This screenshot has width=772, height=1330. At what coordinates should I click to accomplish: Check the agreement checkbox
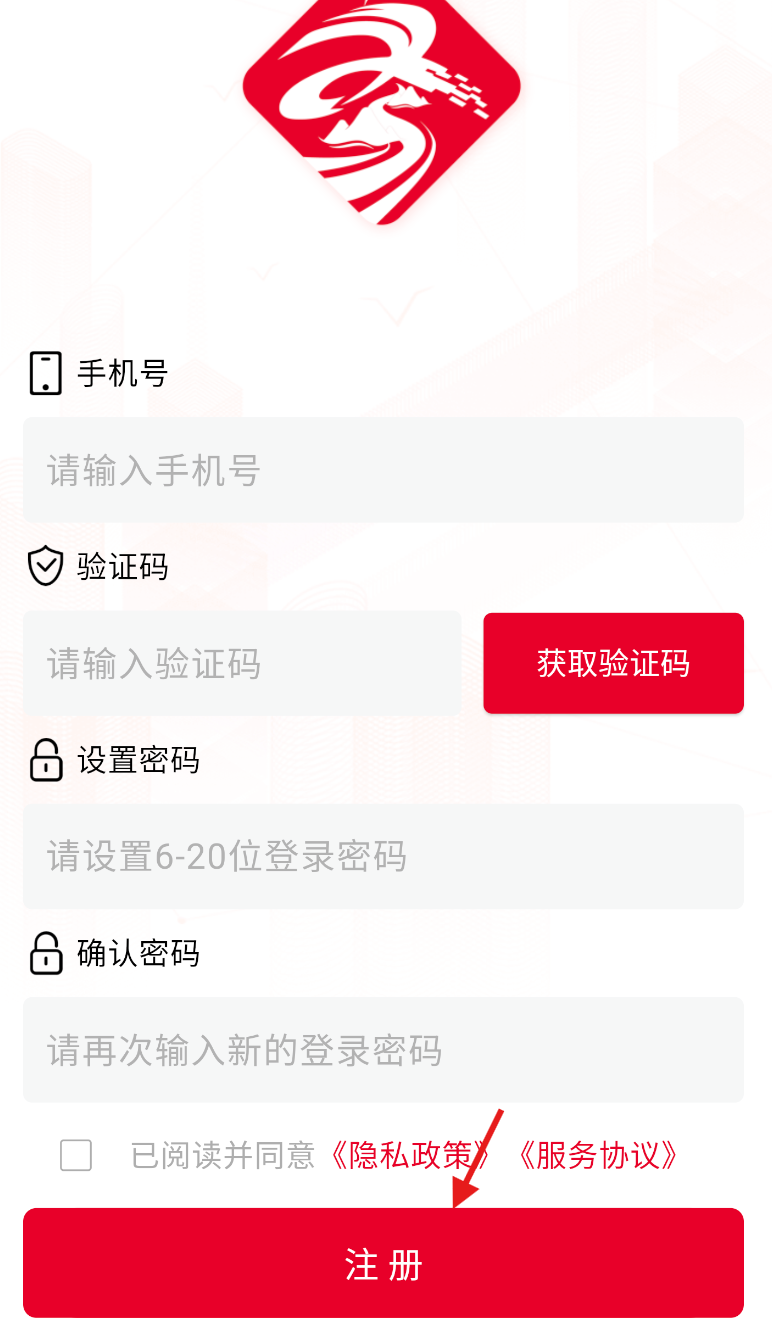coord(76,1155)
